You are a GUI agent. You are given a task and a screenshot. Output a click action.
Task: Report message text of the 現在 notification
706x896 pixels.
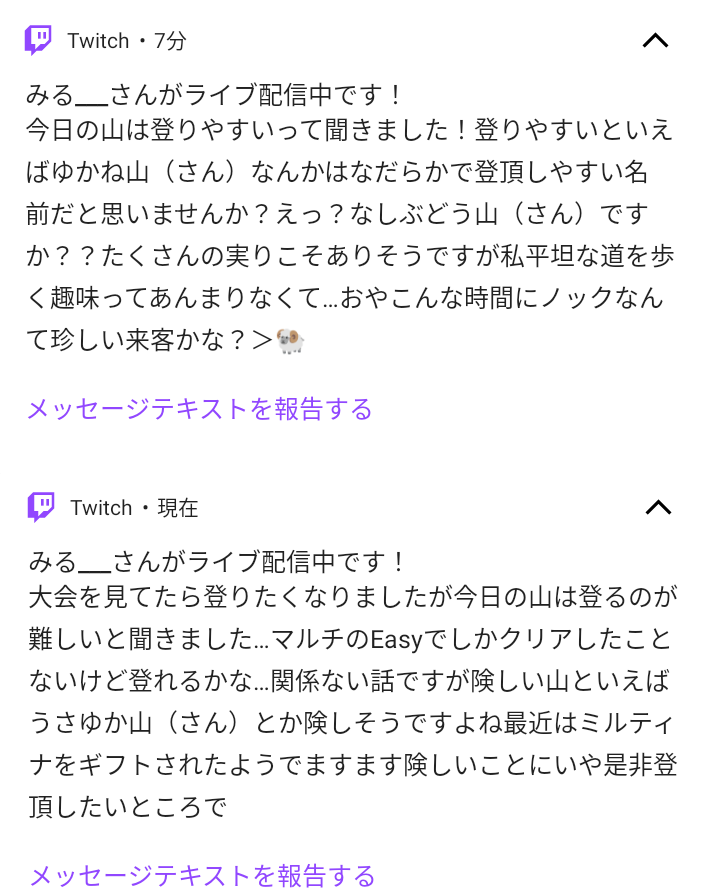click(x=202, y=876)
